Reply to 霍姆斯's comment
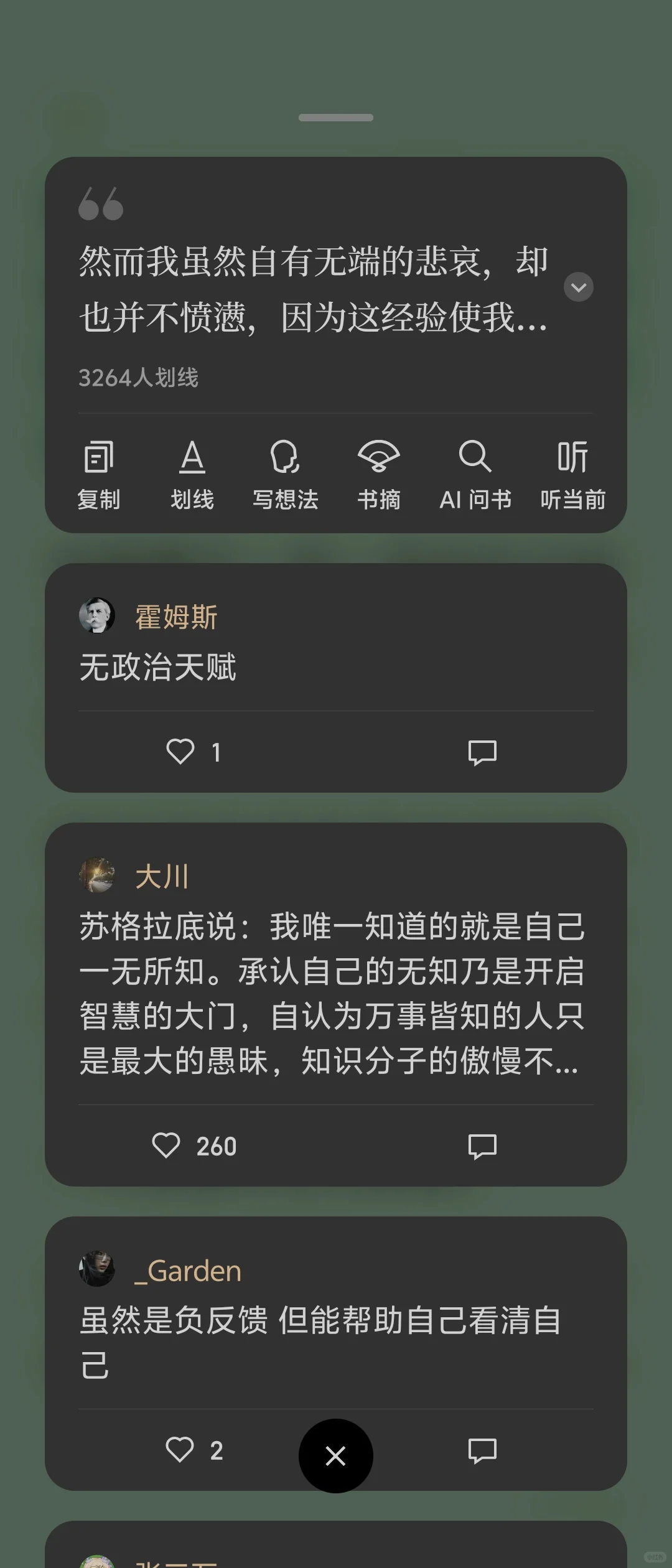The width and height of the screenshot is (672, 1568). click(x=482, y=752)
